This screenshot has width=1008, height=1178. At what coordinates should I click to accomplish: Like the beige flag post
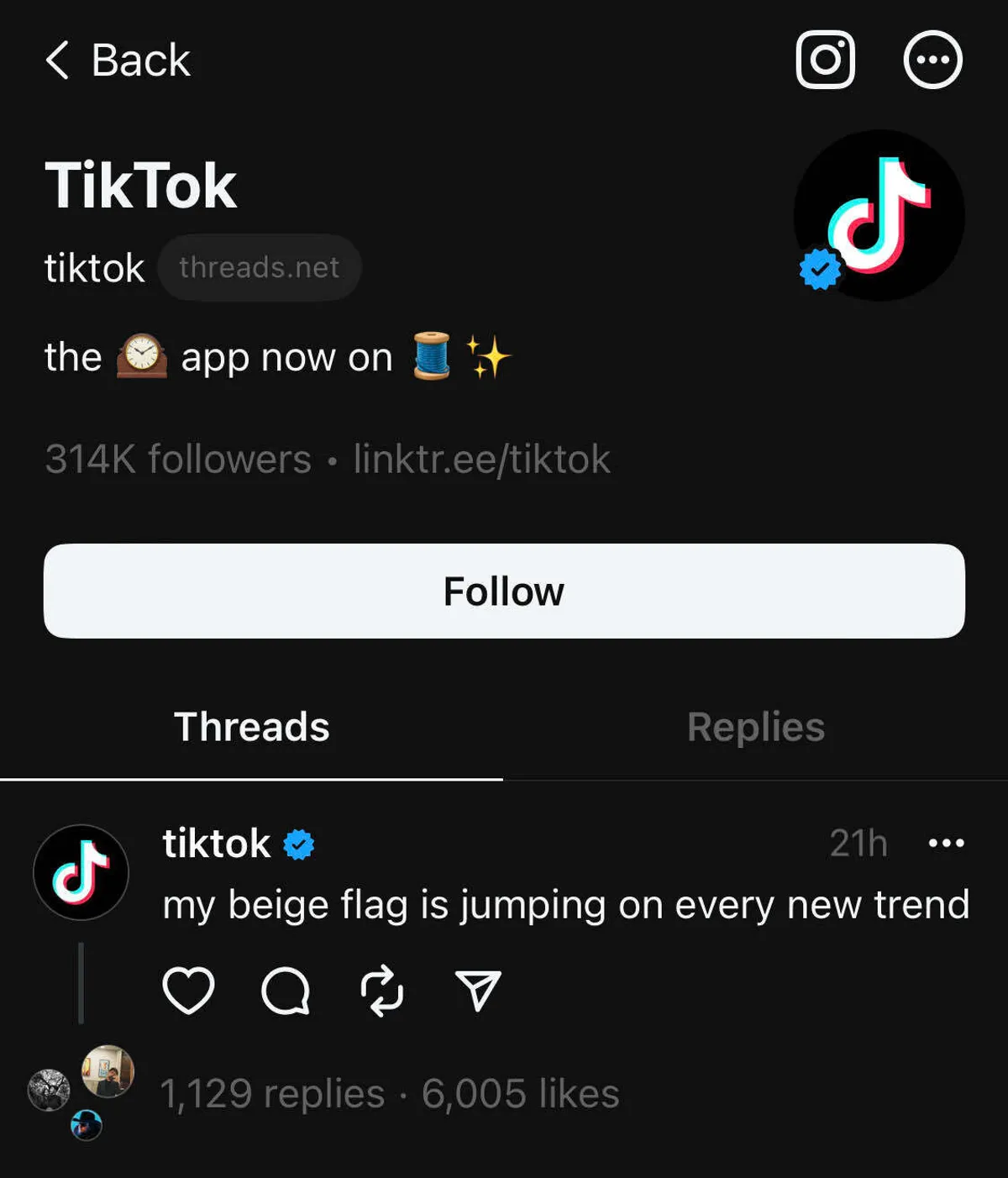(x=188, y=990)
